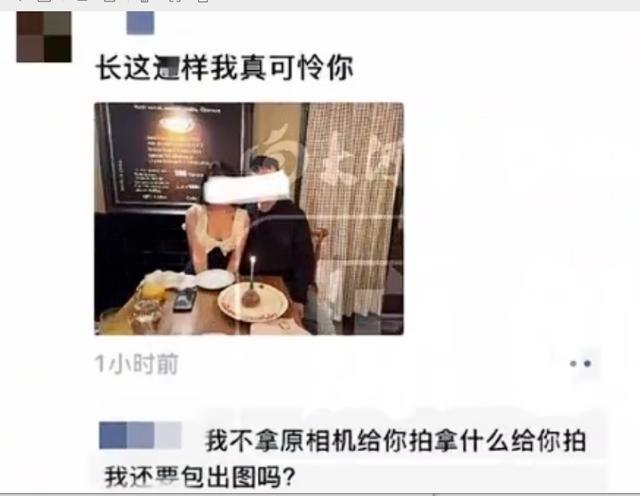Open the commenter's blurred name link
Viewport: 640px width, 496px height.
pos(140,435)
